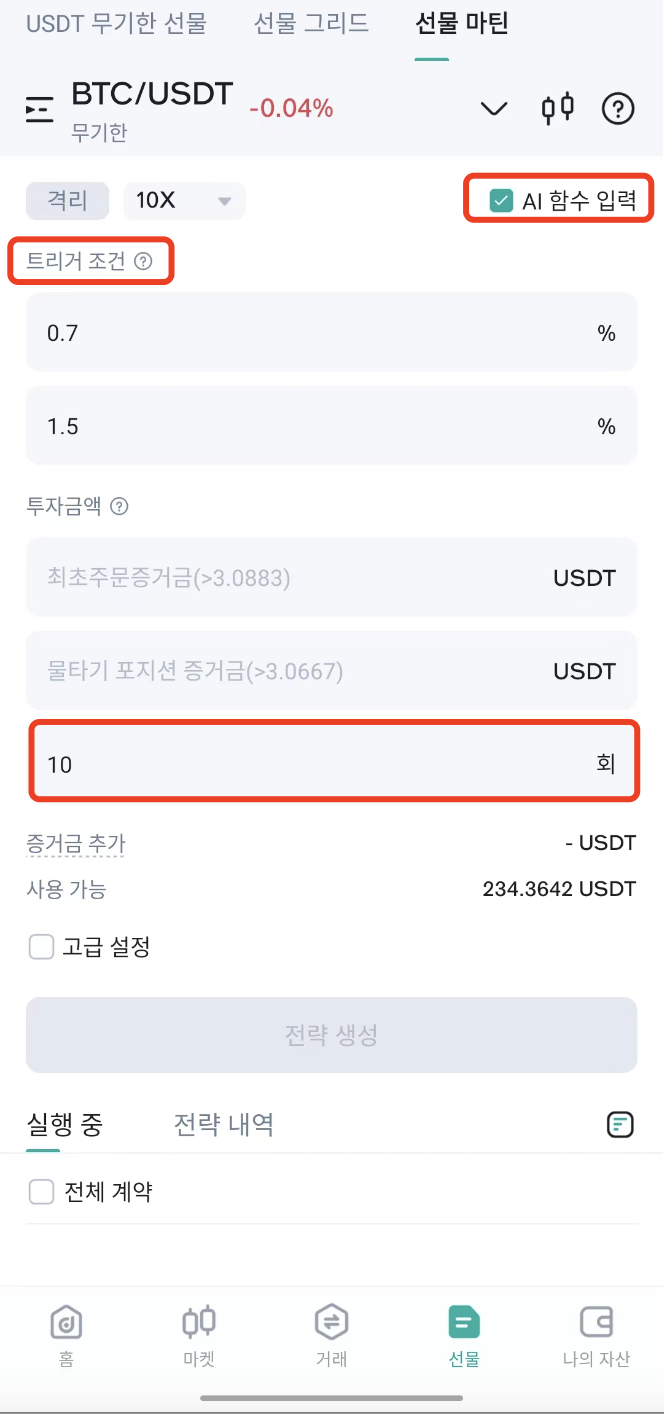The width and height of the screenshot is (664, 1414).
Task: Edit the 0.7 % trigger field
Action: pyautogui.click(x=331, y=333)
